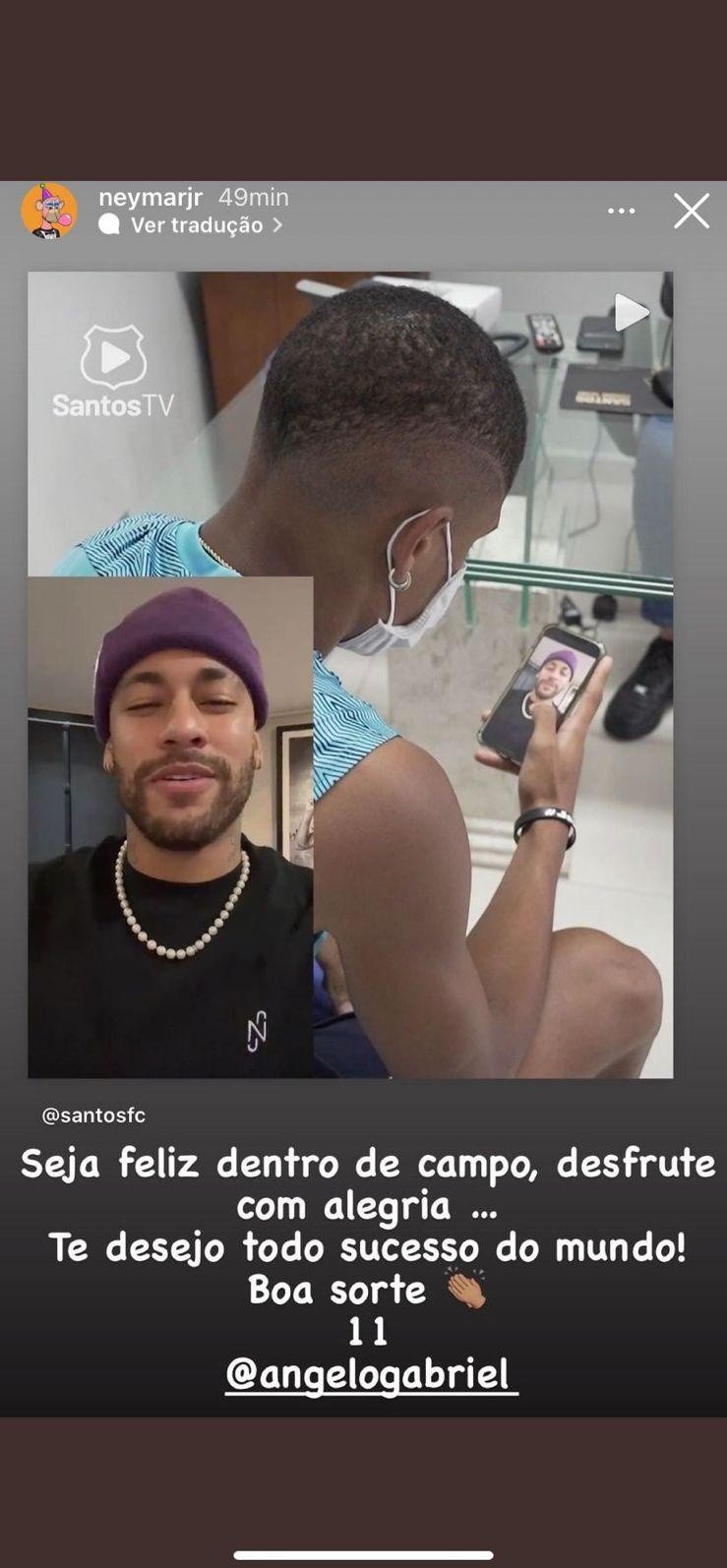727x1568 pixels.
Task: Close the story viewer
Action: coord(691,211)
